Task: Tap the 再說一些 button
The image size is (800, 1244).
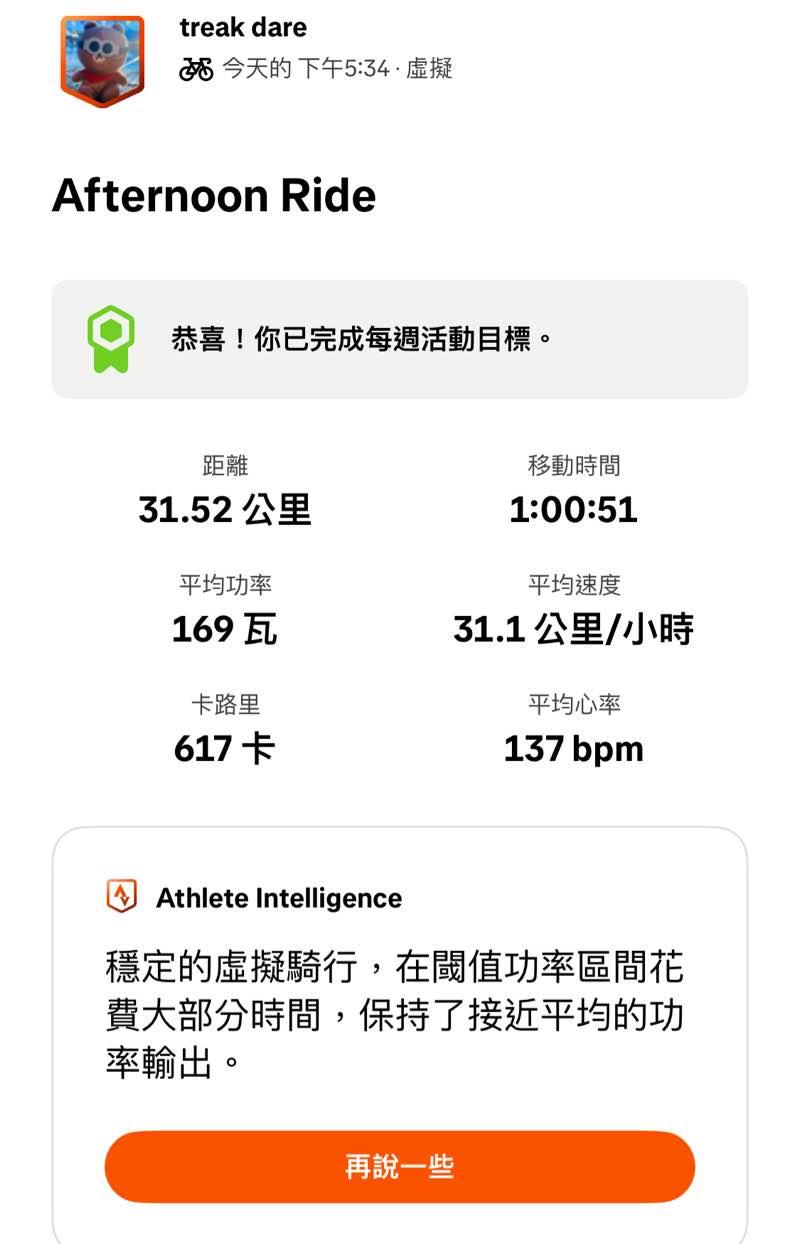Action: tap(399, 1166)
